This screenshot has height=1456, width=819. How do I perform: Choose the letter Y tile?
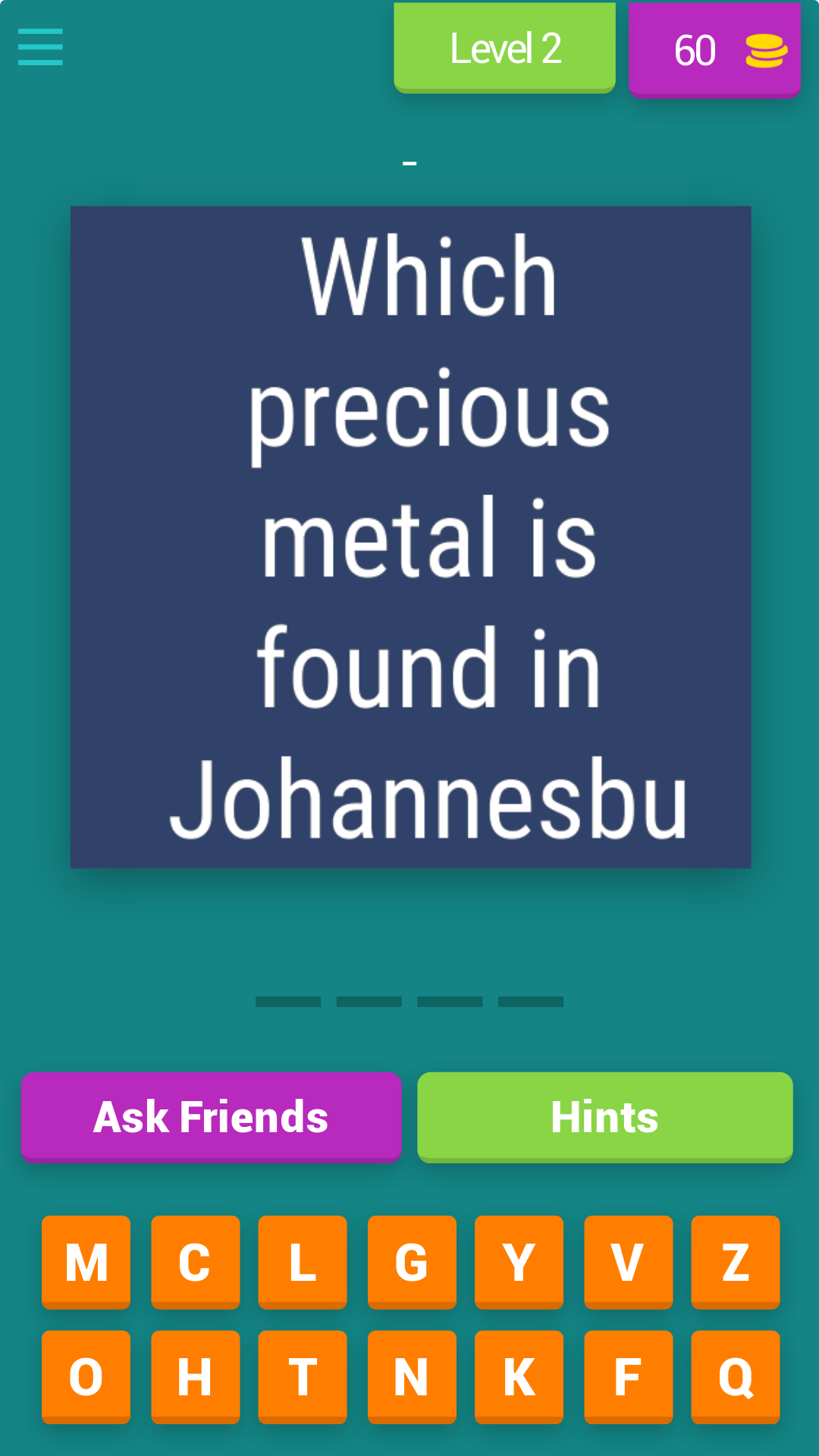[519, 1263]
